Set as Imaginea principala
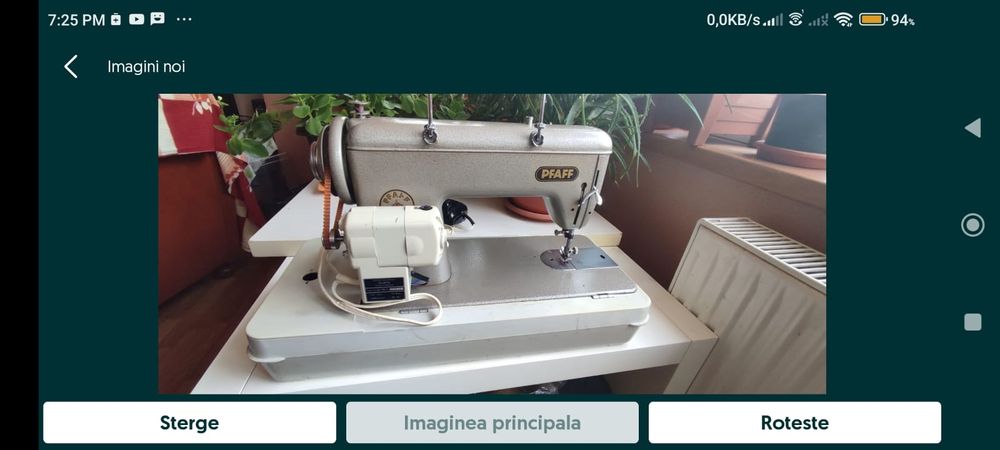The width and height of the screenshot is (1000, 450). tap(492, 422)
